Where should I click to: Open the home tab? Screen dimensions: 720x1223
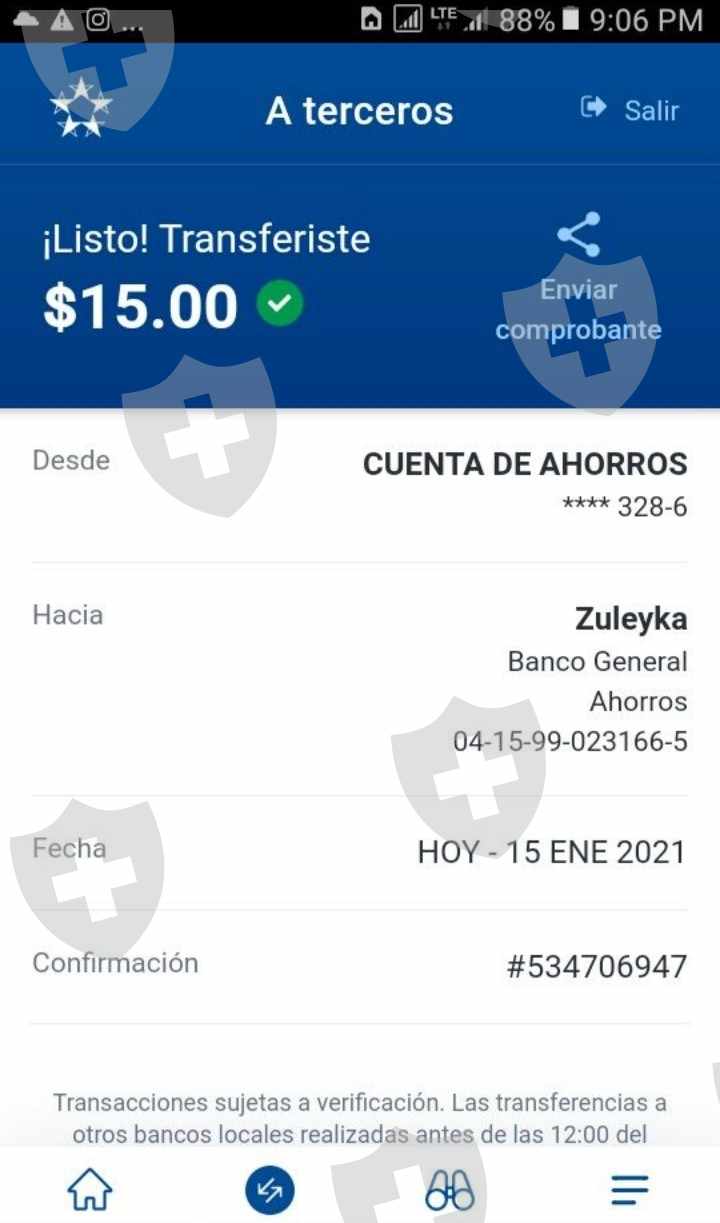90,1189
